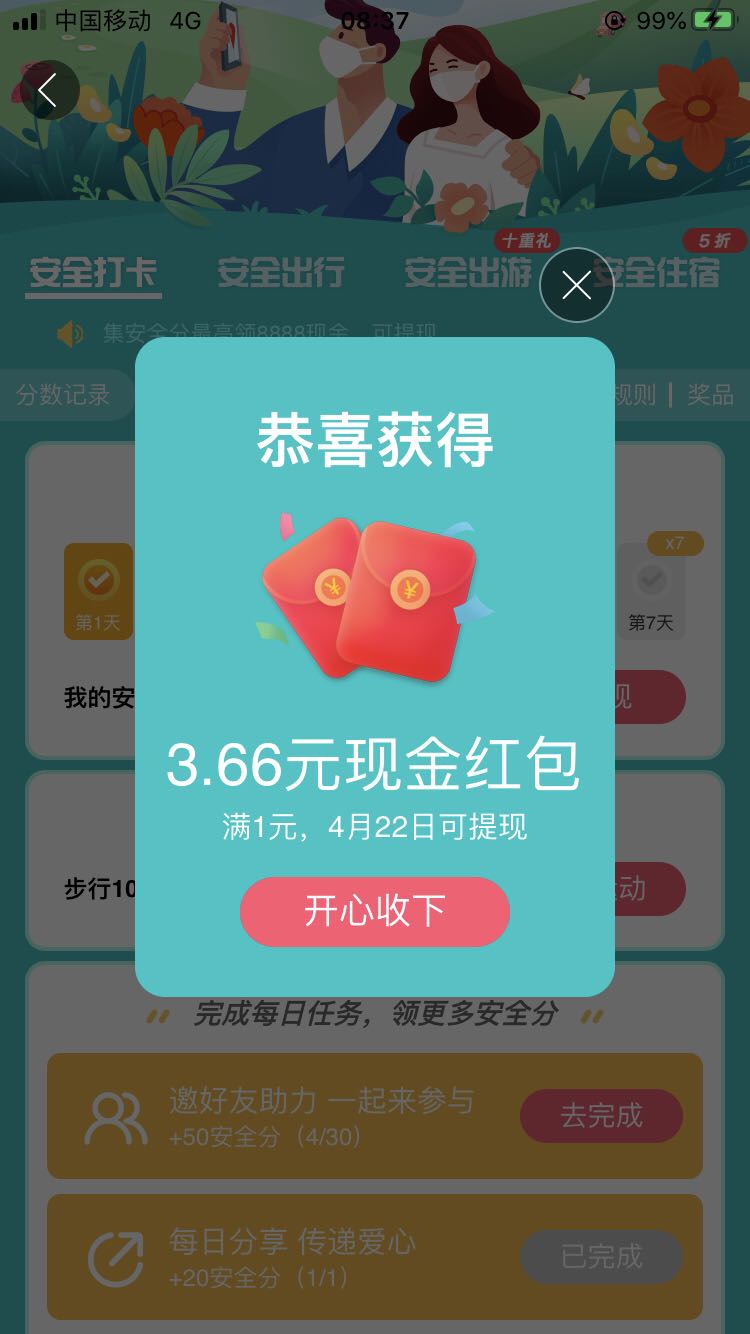This screenshot has width=750, height=1334.
Task: Switch to the 安全打卡 tab
Action: pyautogui.click(x=93, y=272)
